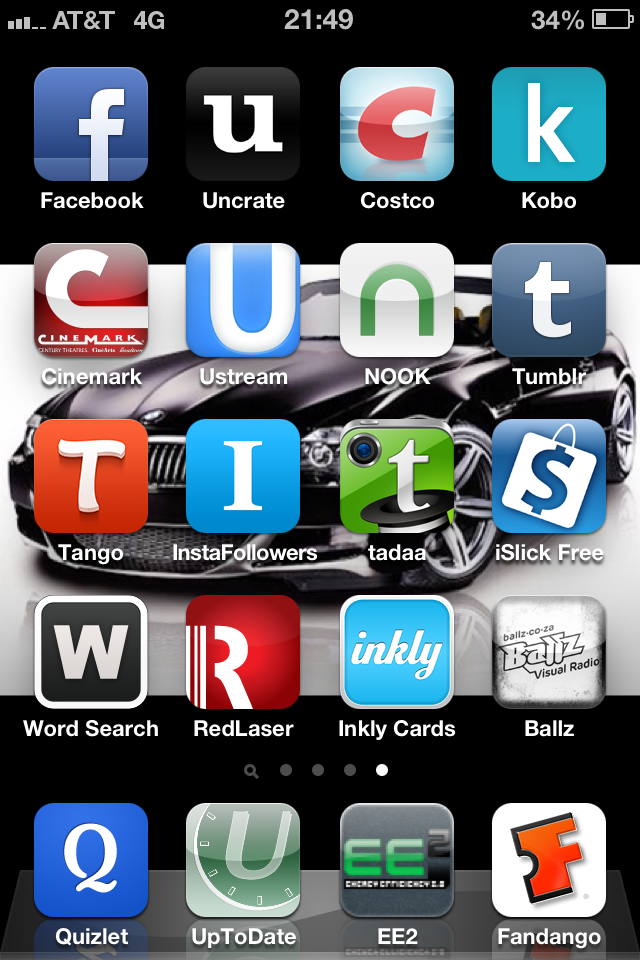Launch InstaFollowers
640x960 pixels.
pyautogui.click(x=243, y=476)
